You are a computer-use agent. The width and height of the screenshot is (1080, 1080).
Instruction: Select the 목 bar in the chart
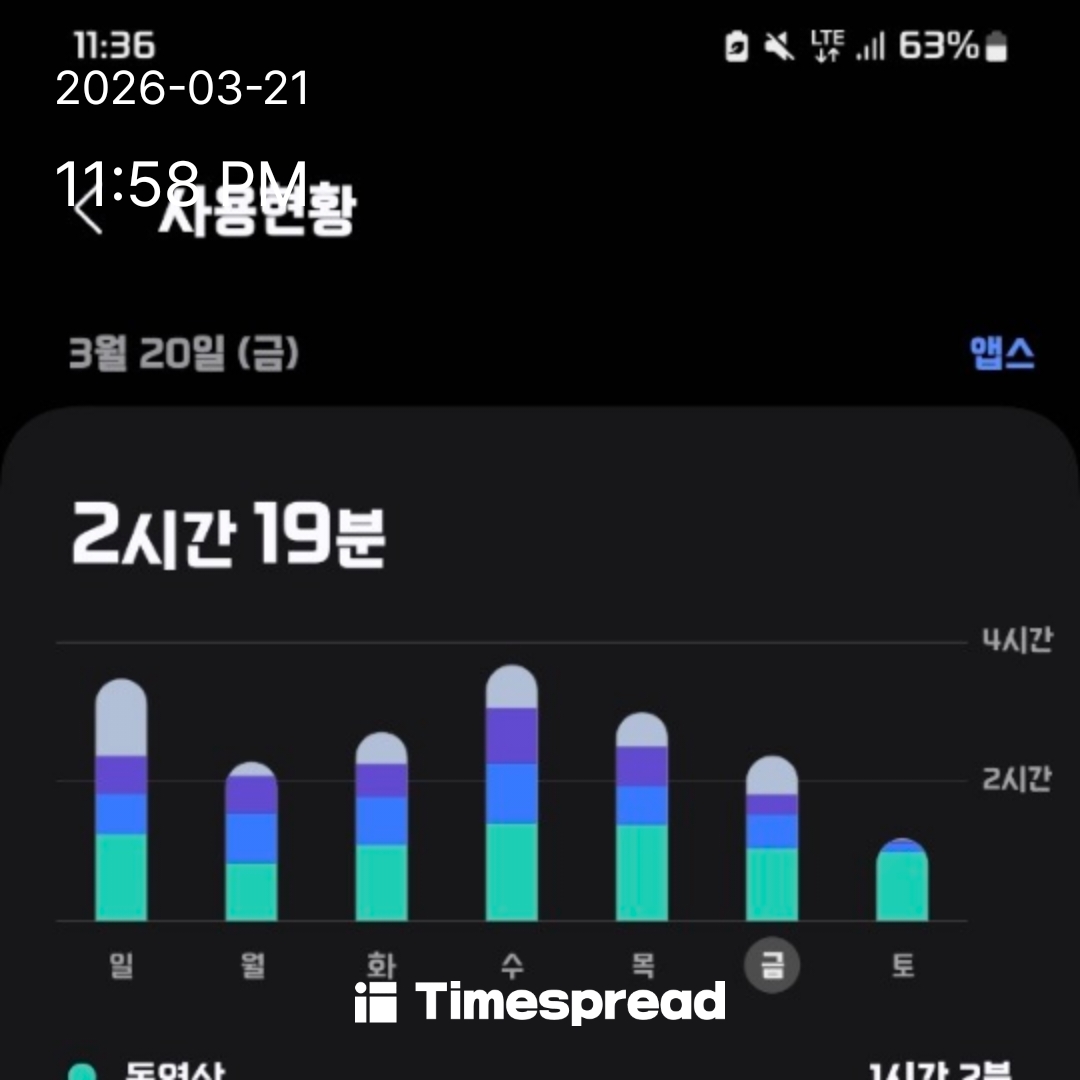coord(641,817)
